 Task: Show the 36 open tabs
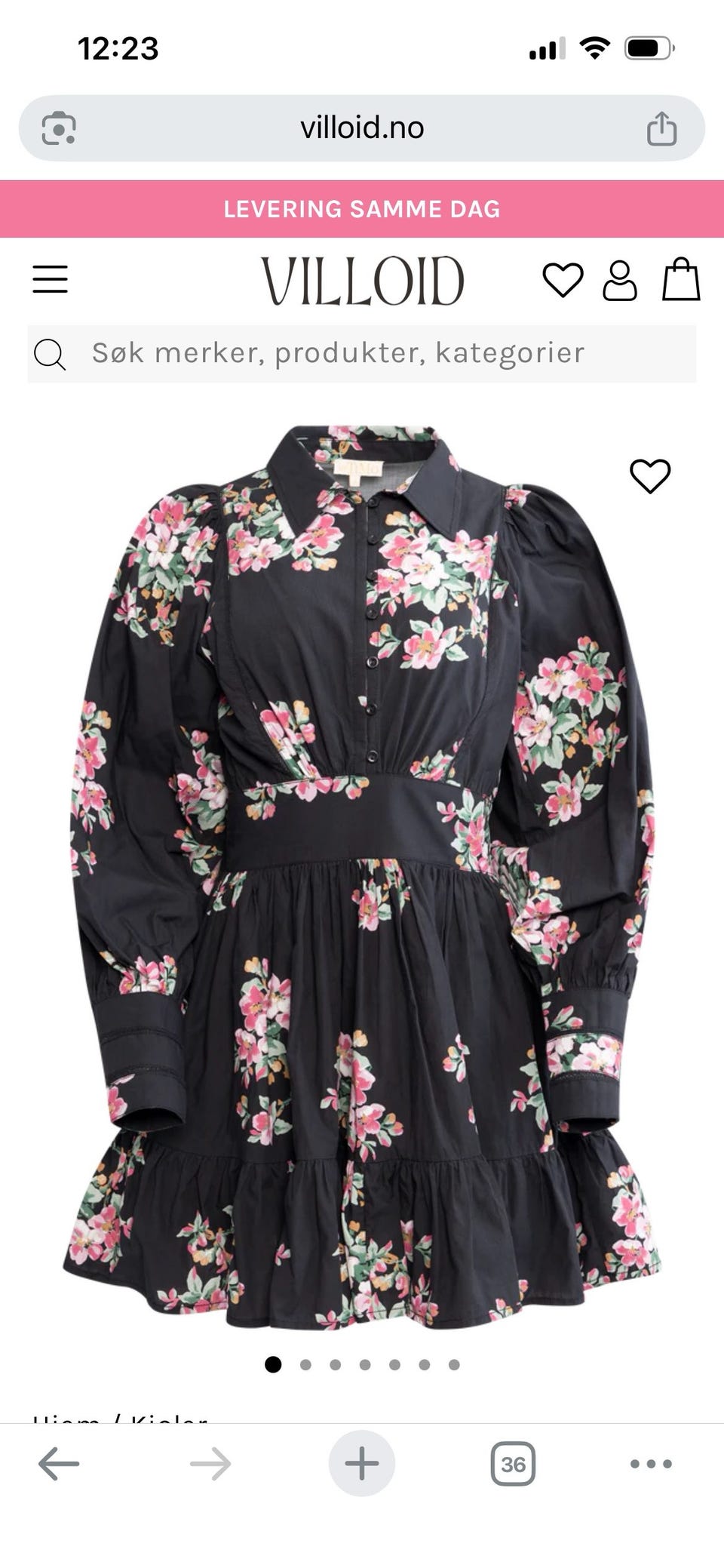[513, 1464]
